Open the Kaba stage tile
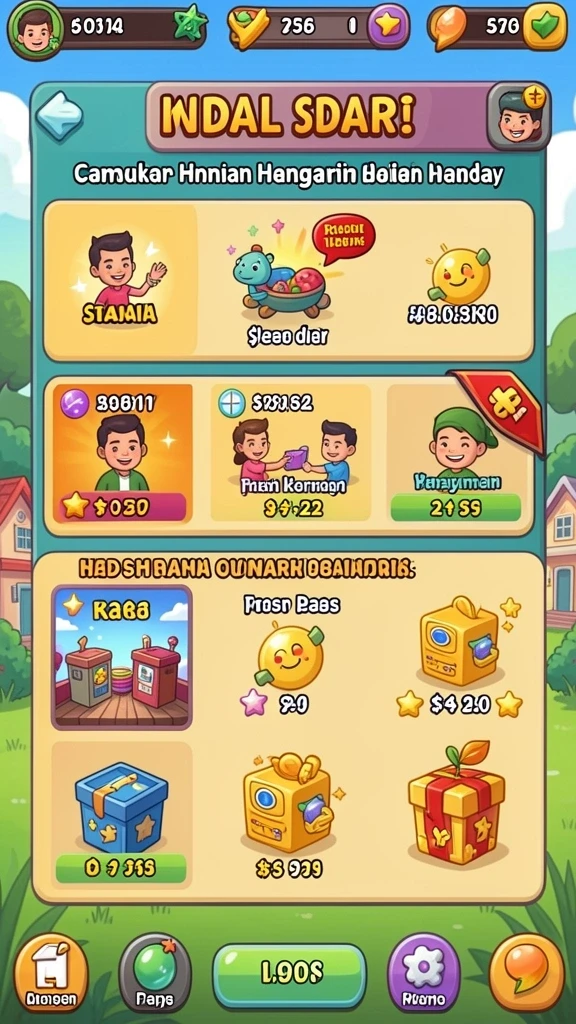This screenshot has width=576, height=1024. click(x=121, y=657)
